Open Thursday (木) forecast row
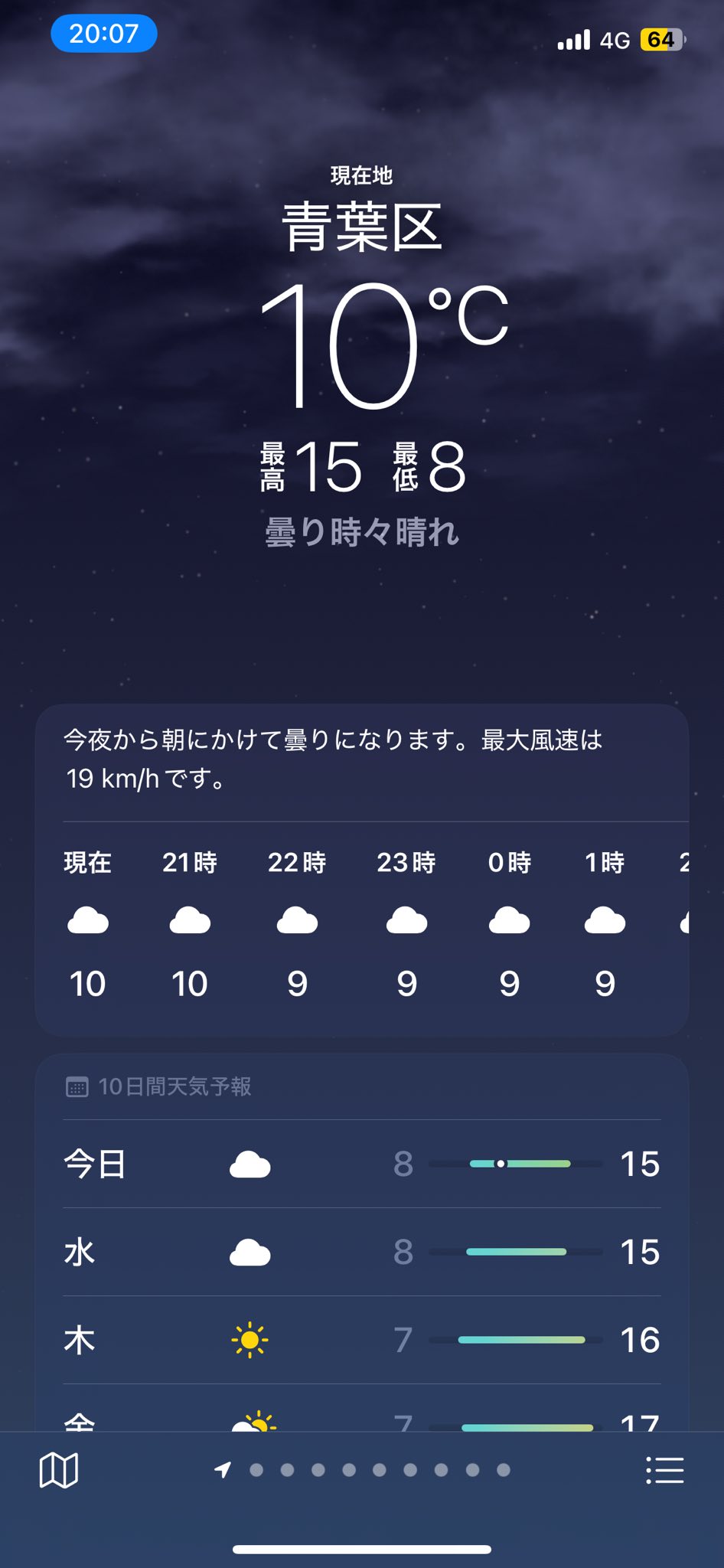 click(x=361, y=1340)
